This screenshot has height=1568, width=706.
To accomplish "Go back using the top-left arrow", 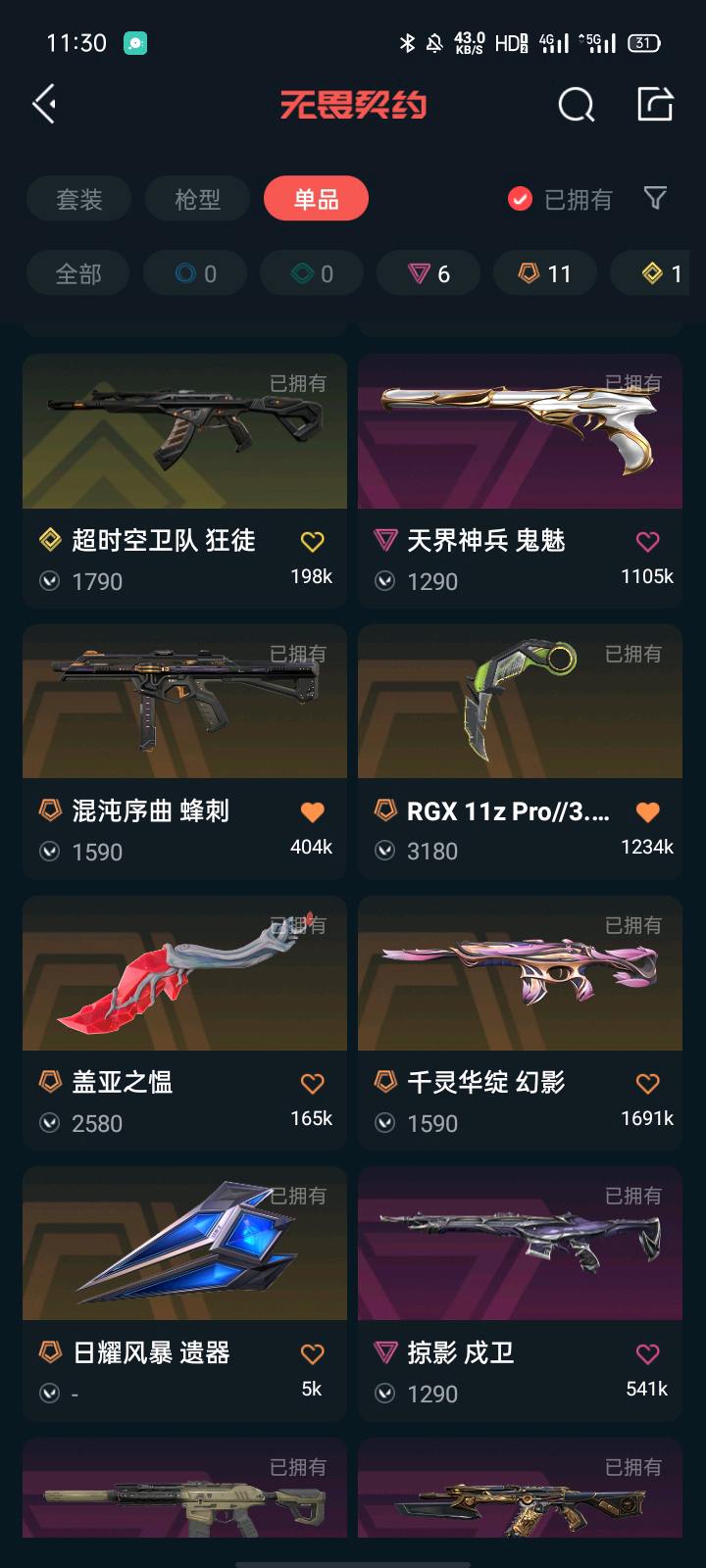I will pyautogui.click(x=44, y=104).
